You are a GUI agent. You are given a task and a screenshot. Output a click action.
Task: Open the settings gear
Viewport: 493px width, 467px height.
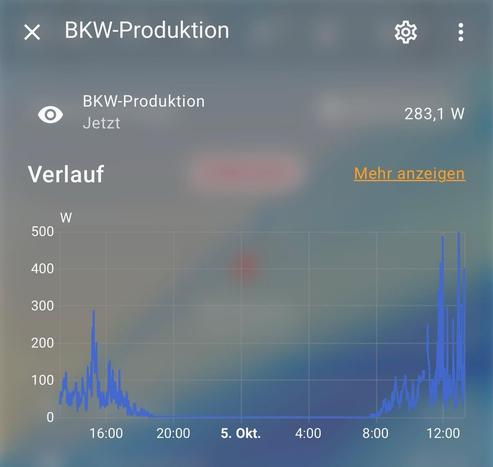[405, 32]
